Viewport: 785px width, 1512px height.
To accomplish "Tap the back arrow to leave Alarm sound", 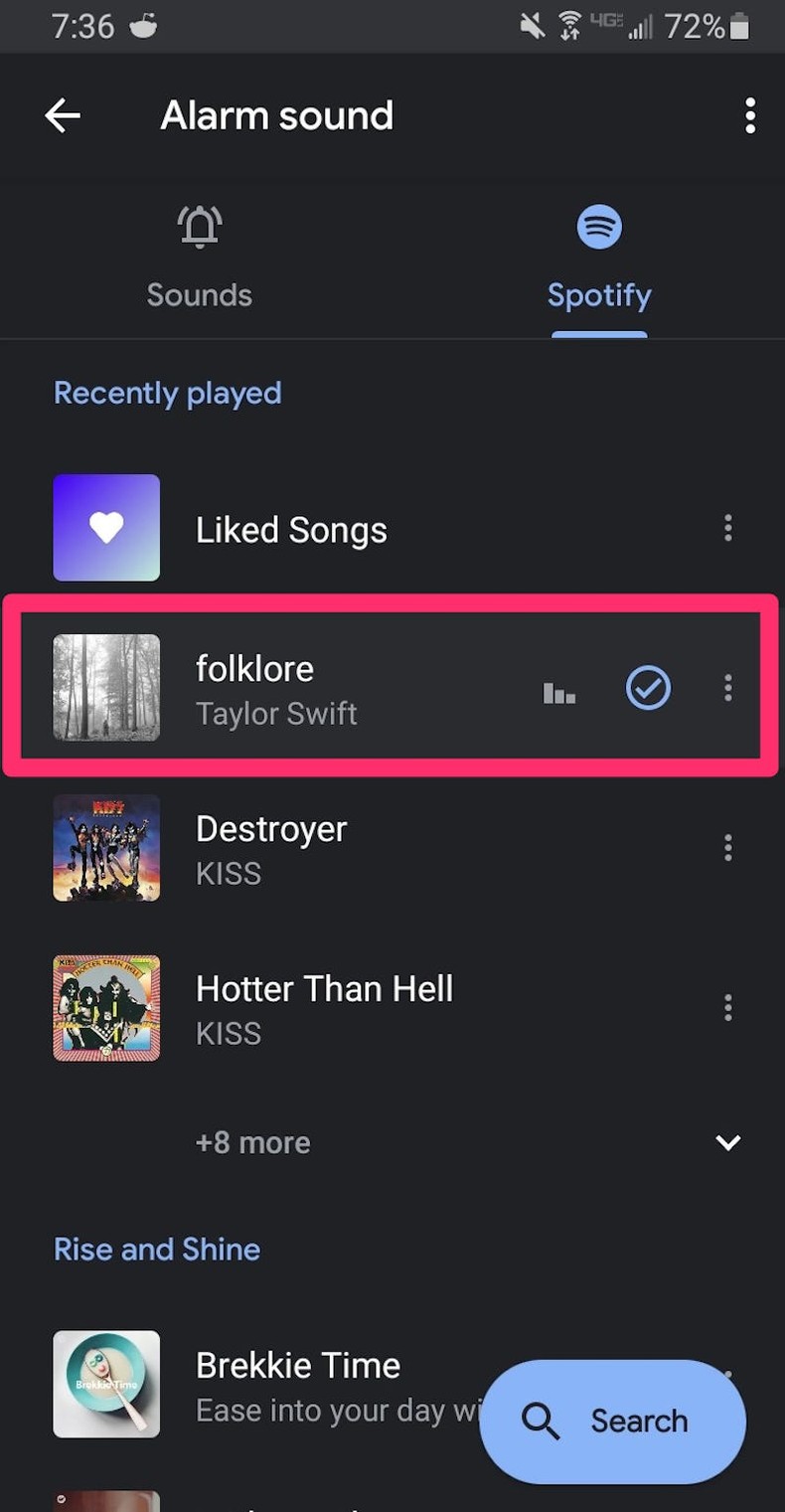I will [62, 115].
